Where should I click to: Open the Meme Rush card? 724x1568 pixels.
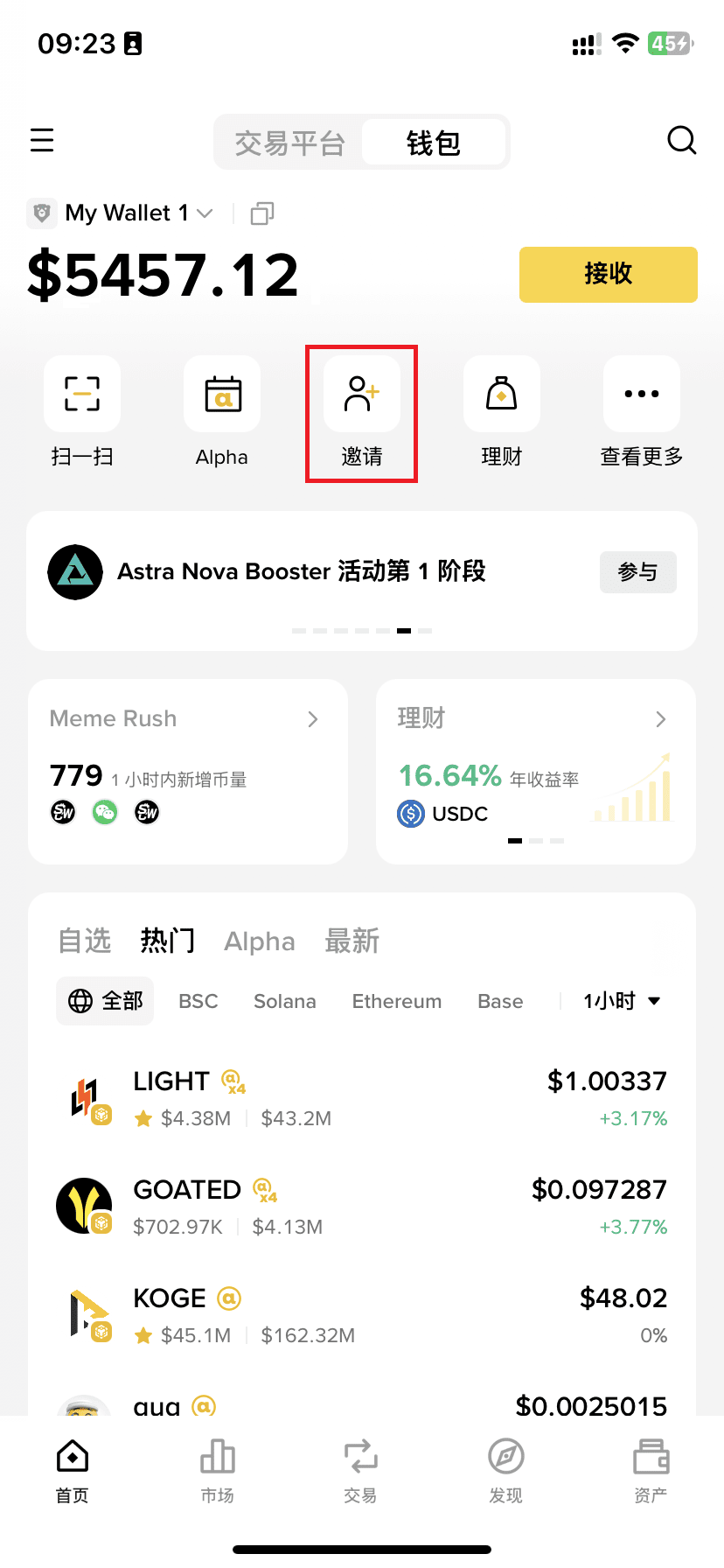click(187, 771)
